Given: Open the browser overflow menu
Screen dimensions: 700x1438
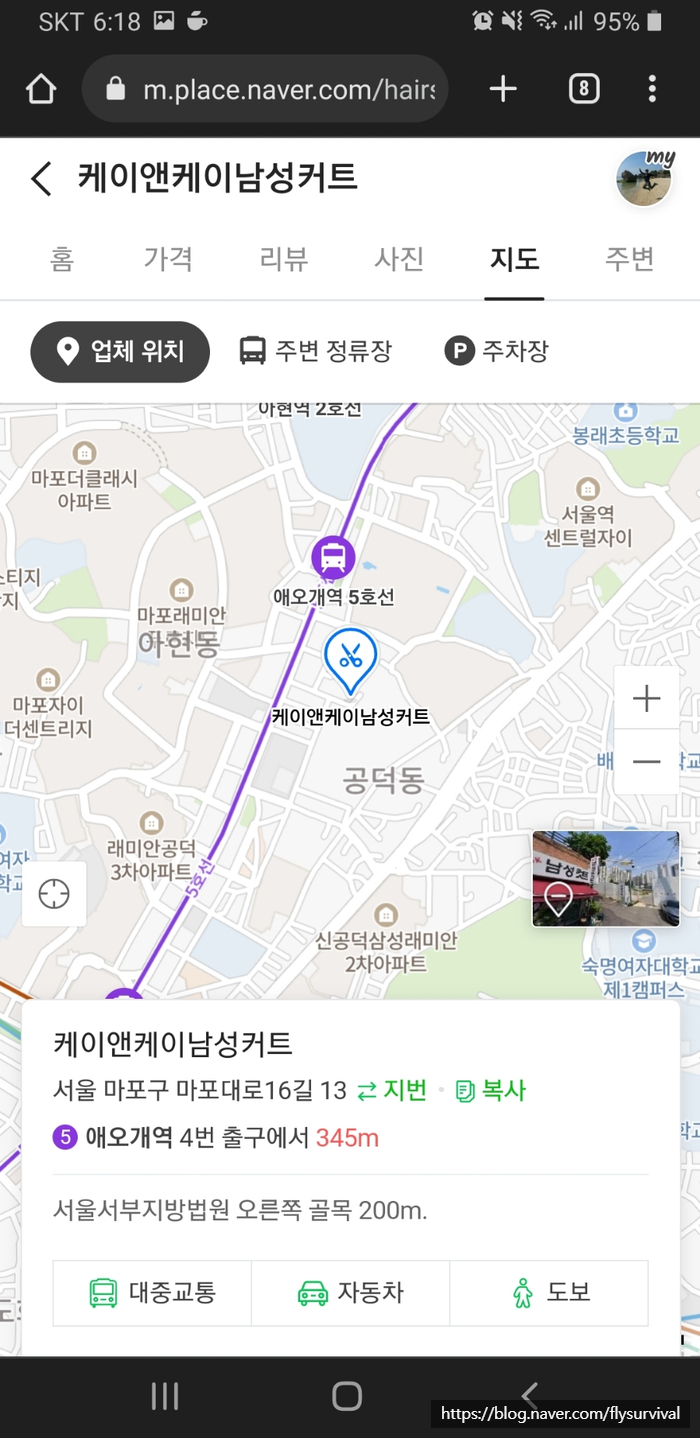Looking at the screenshot, I should coord(652,90).
